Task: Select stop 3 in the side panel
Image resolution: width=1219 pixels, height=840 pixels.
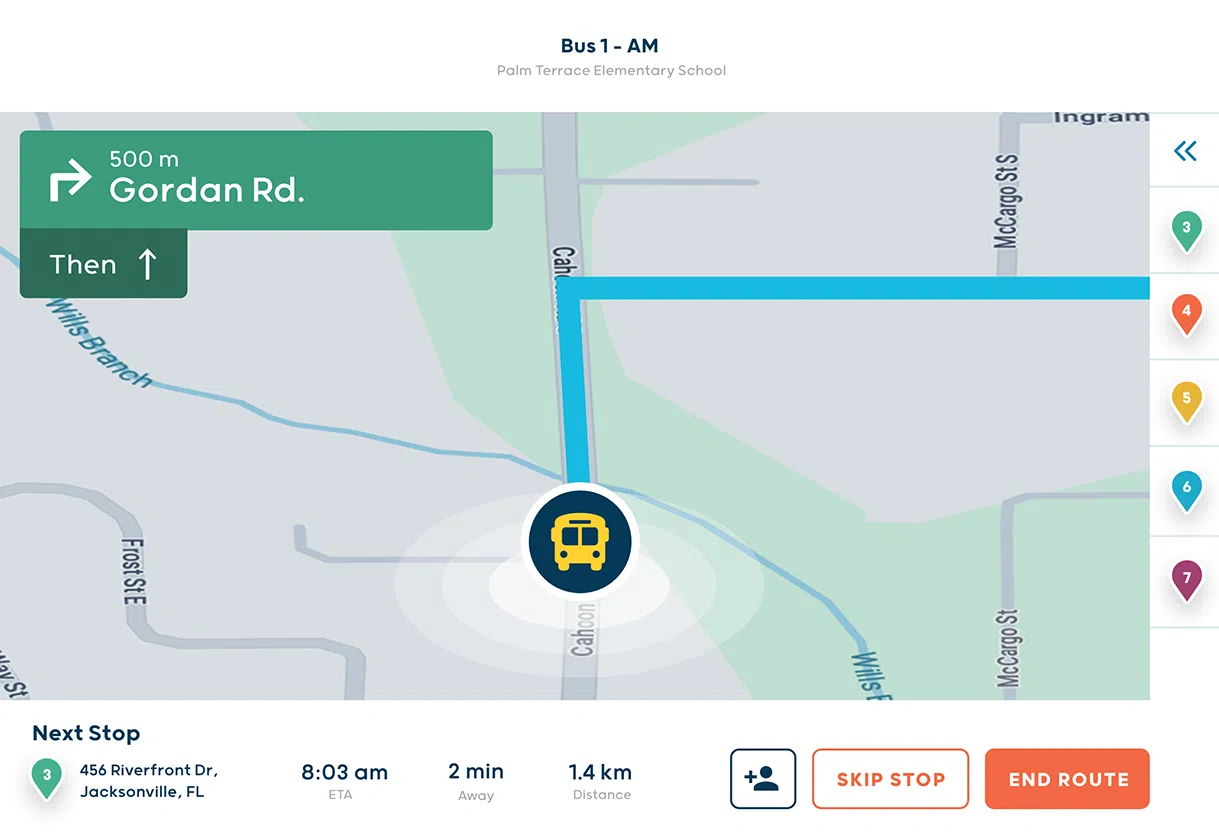Action: coord(1186,229)
